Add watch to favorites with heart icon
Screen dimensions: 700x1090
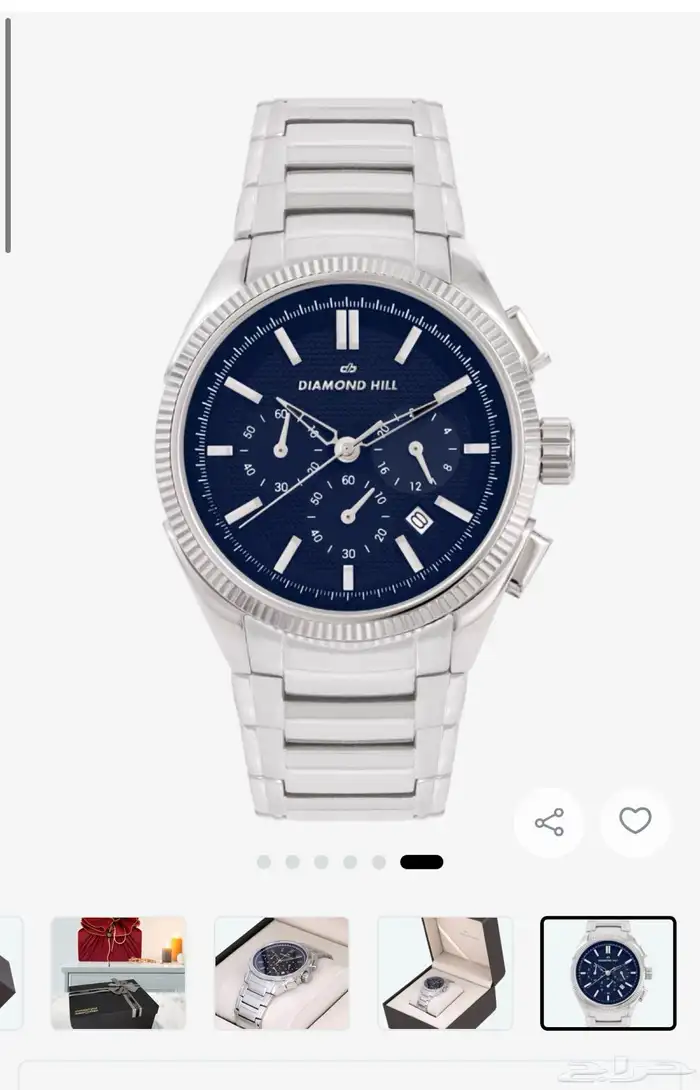(x=635, y=821)
